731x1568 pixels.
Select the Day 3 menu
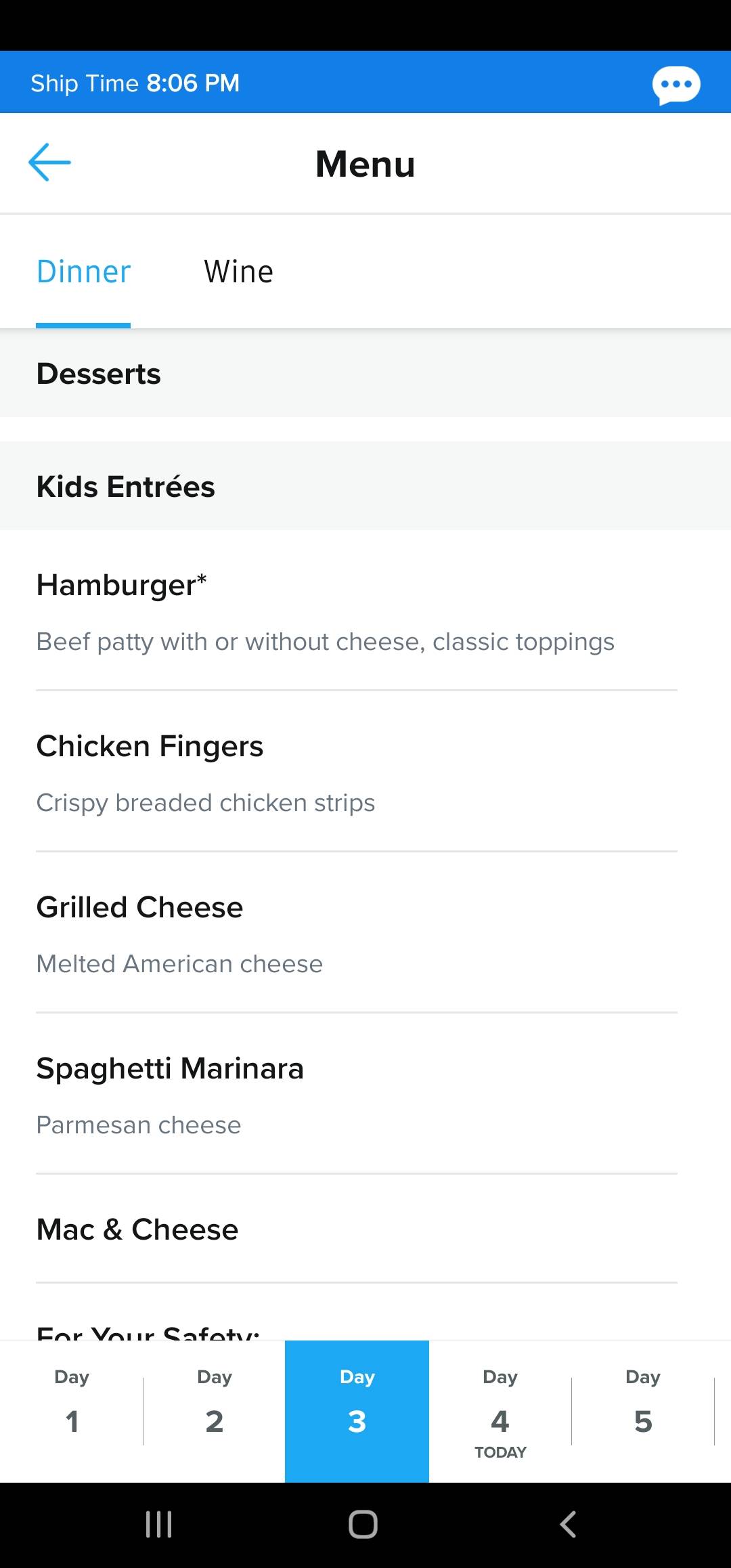tap(357, 1411)
